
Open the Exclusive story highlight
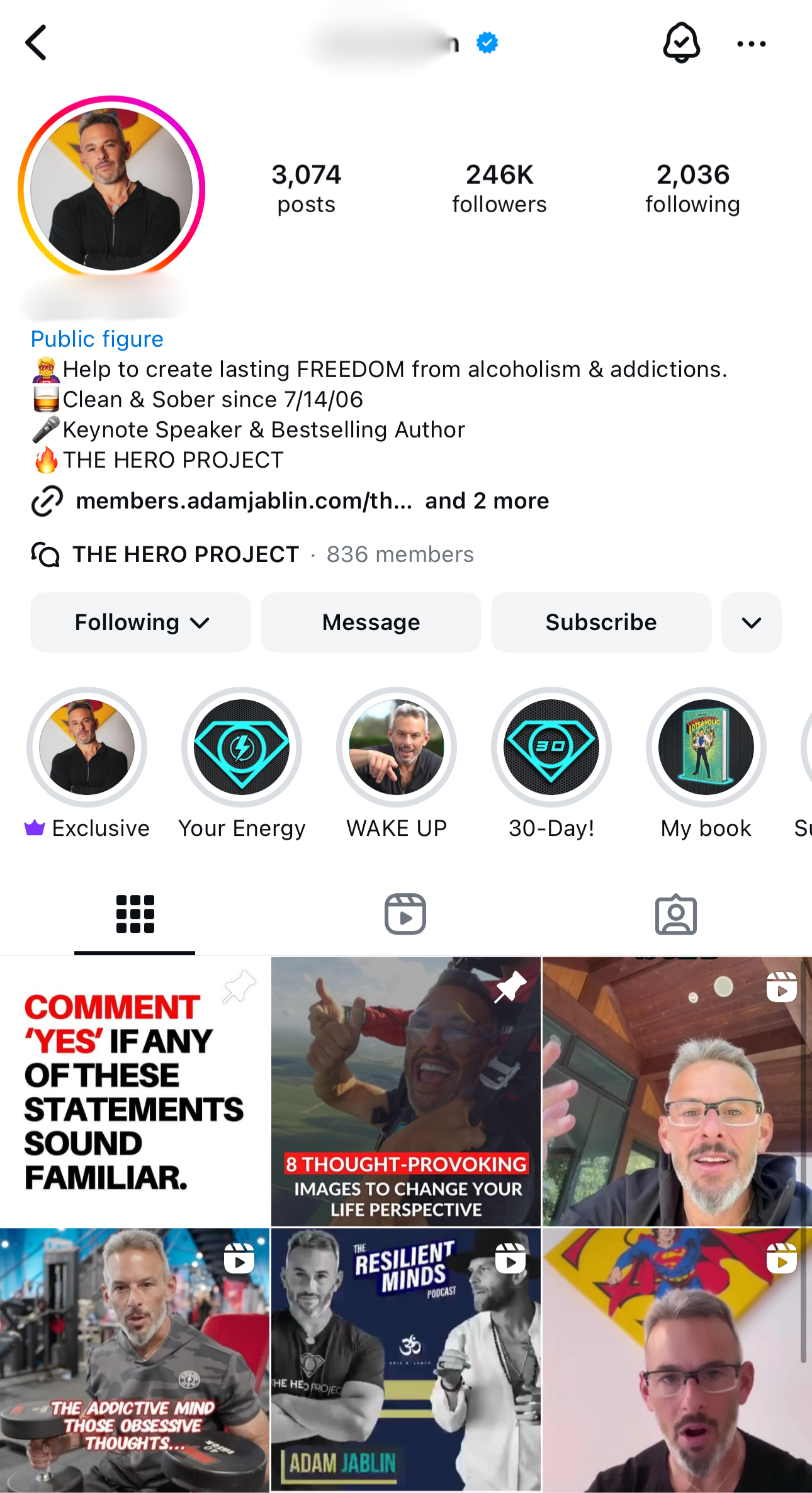pyautogui.click(x=87, y=747)
